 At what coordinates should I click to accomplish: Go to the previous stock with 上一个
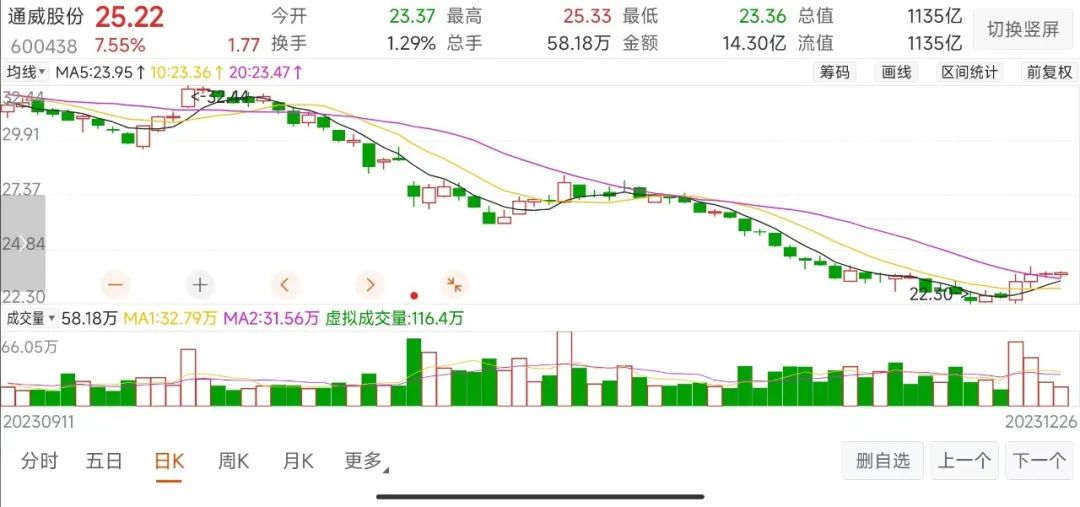coord(965,461)
